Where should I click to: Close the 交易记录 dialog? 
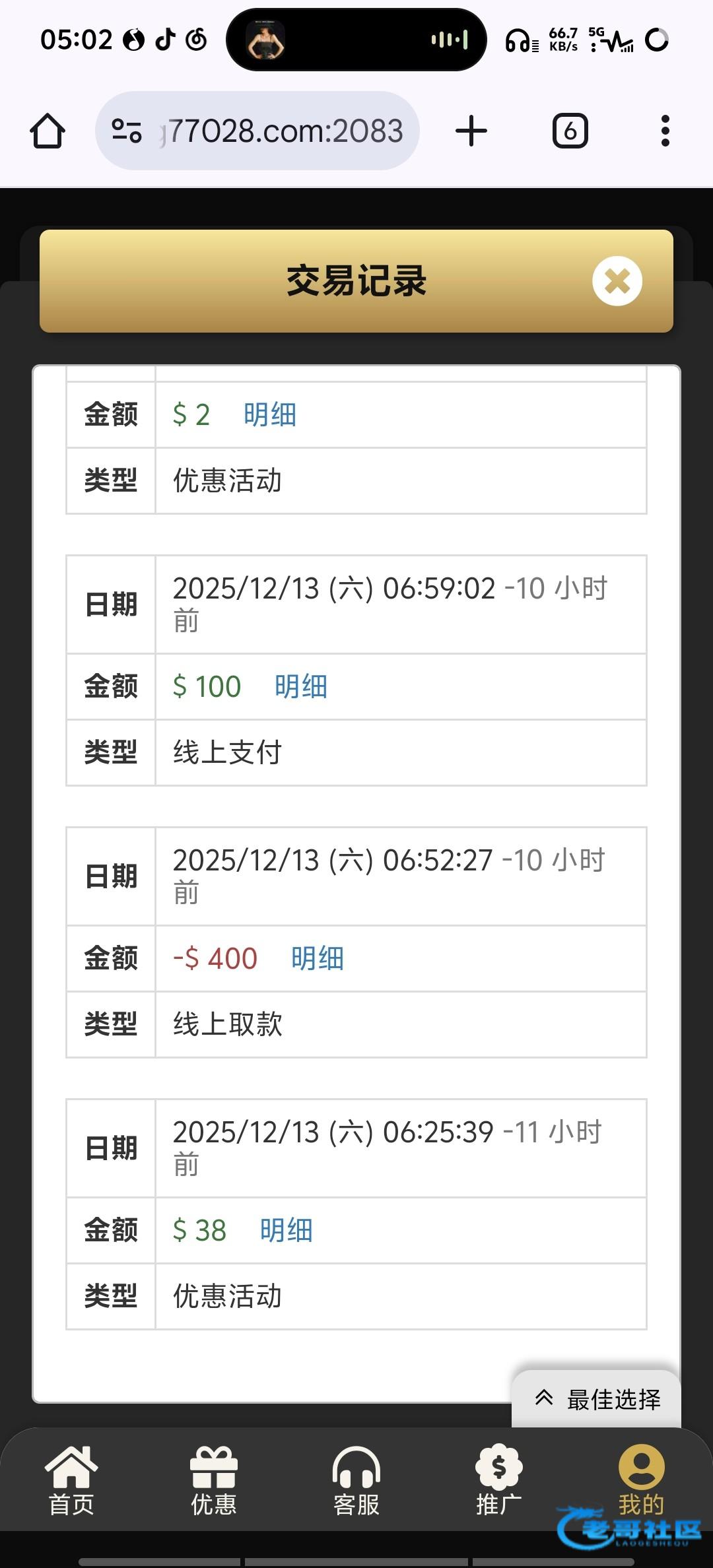coord(617,281)
